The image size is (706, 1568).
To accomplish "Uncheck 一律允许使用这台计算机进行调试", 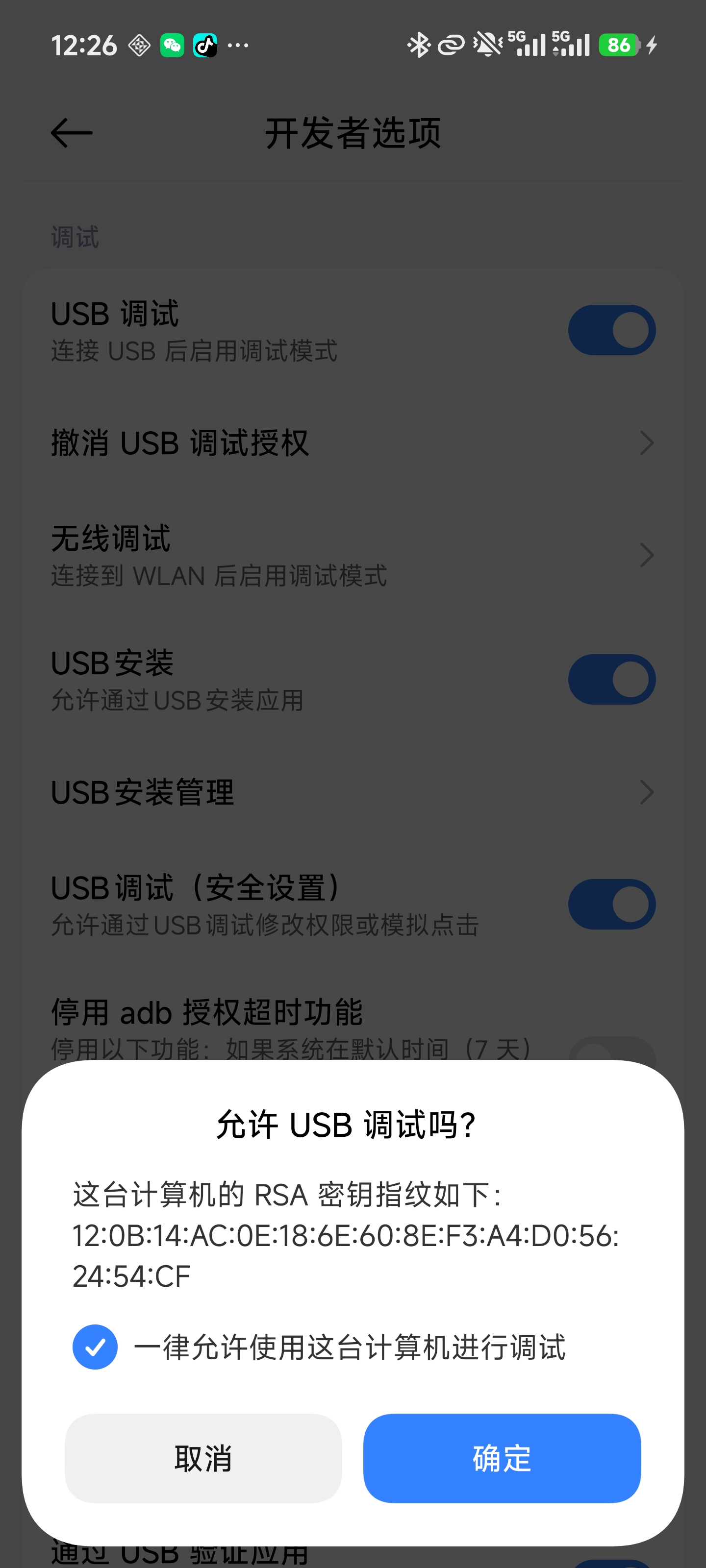I will 95,1347.
